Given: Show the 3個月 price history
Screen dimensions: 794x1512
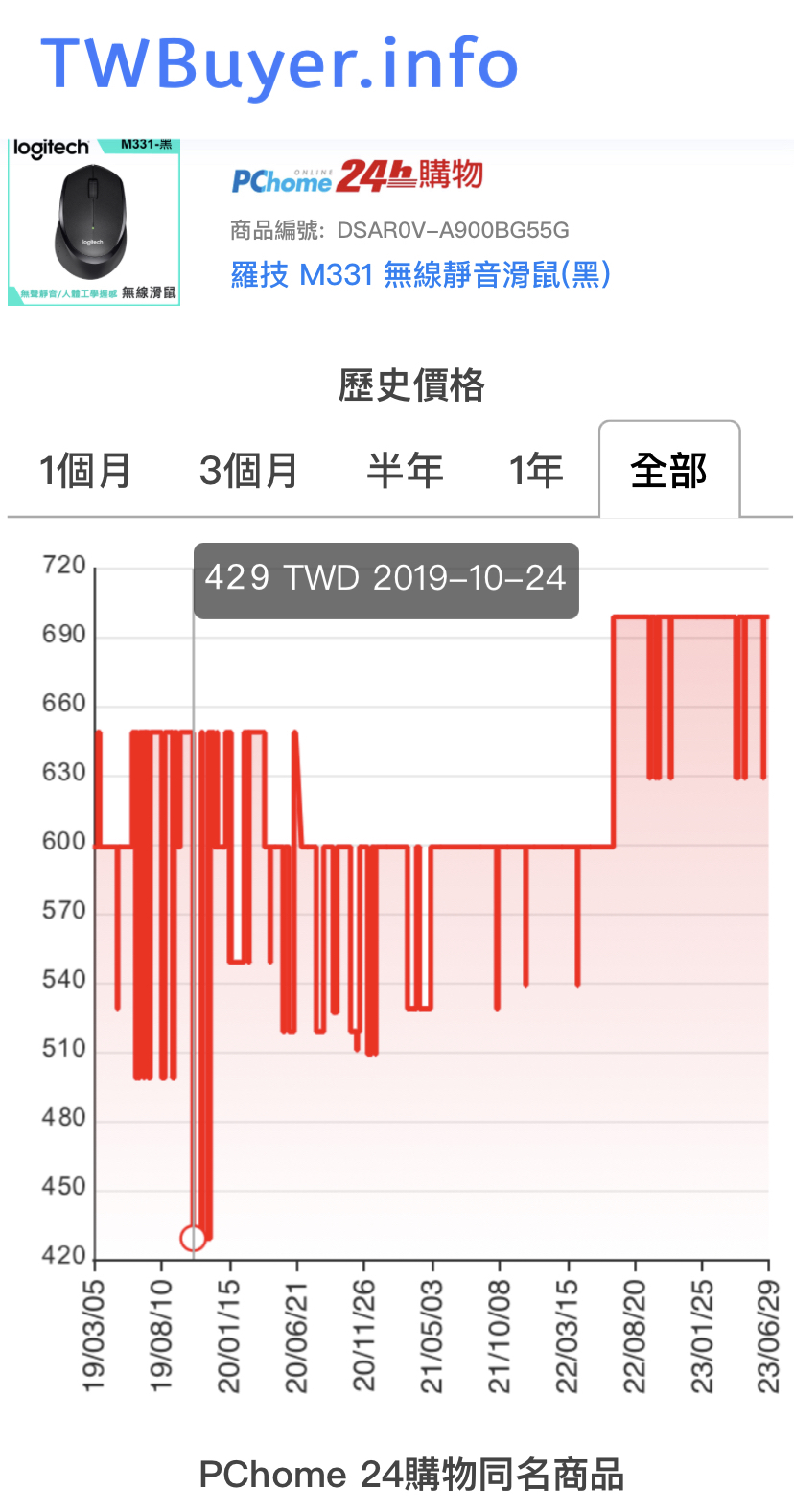Looking at the screenshot, I should (x=248, y=471).
